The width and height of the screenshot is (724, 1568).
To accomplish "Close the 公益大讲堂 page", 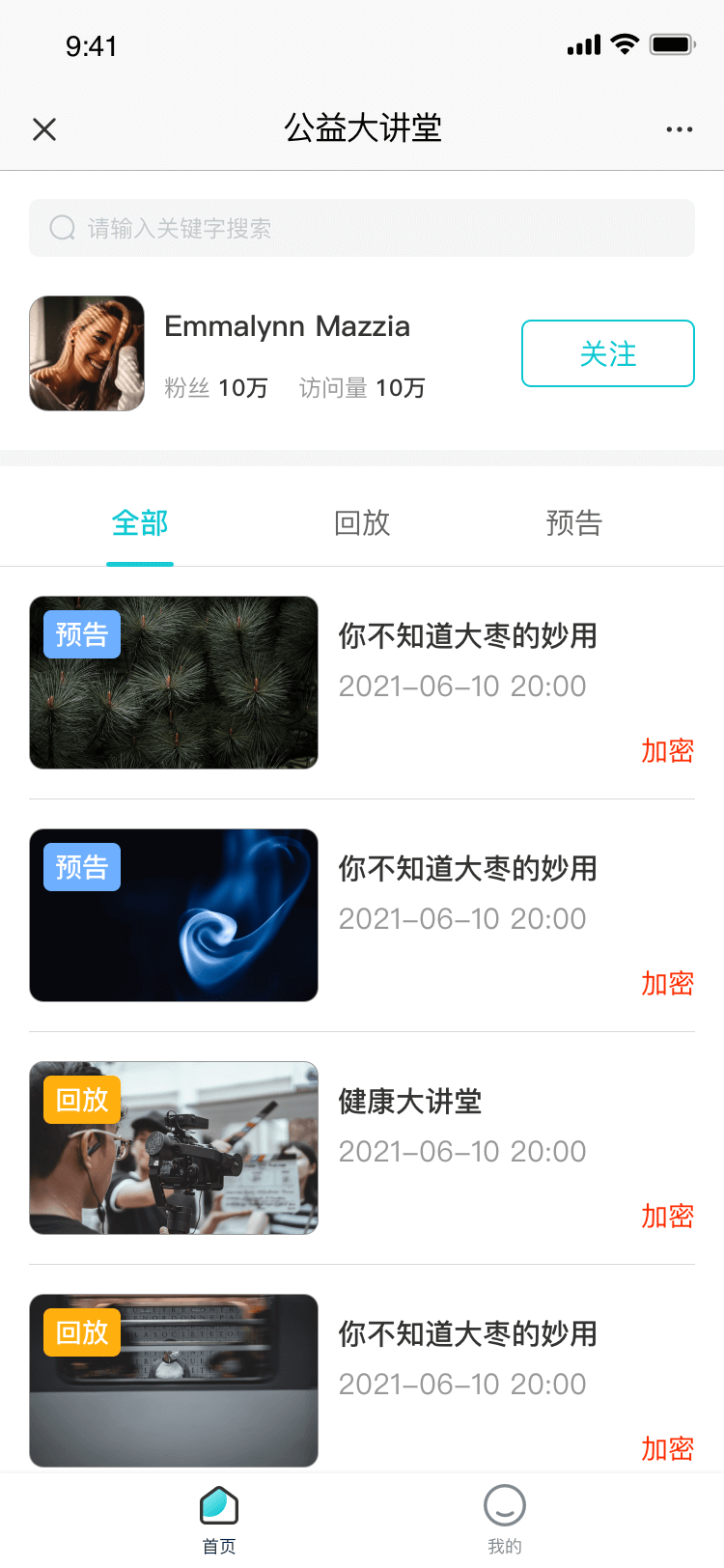I will coord(44,129).
